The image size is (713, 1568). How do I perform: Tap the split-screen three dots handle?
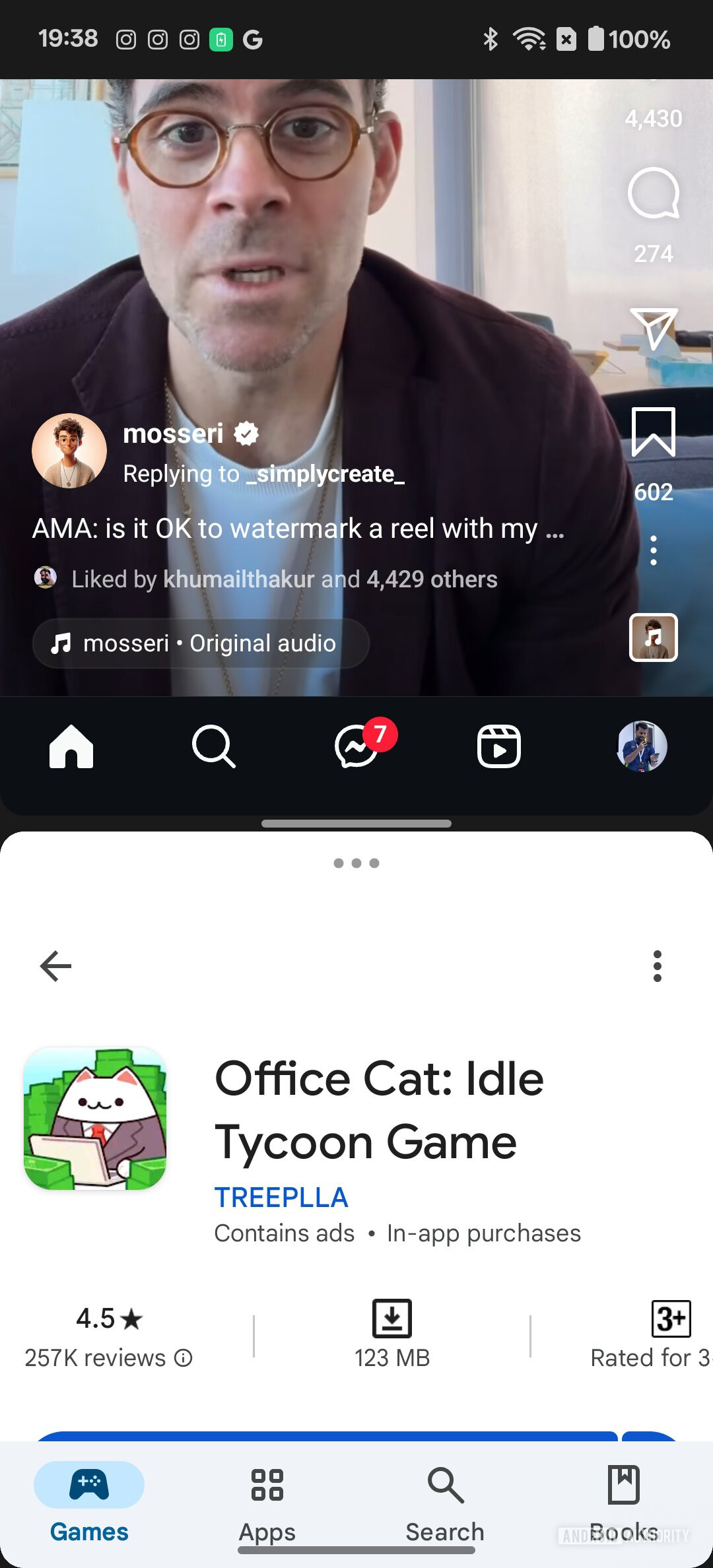pos(356,863)
